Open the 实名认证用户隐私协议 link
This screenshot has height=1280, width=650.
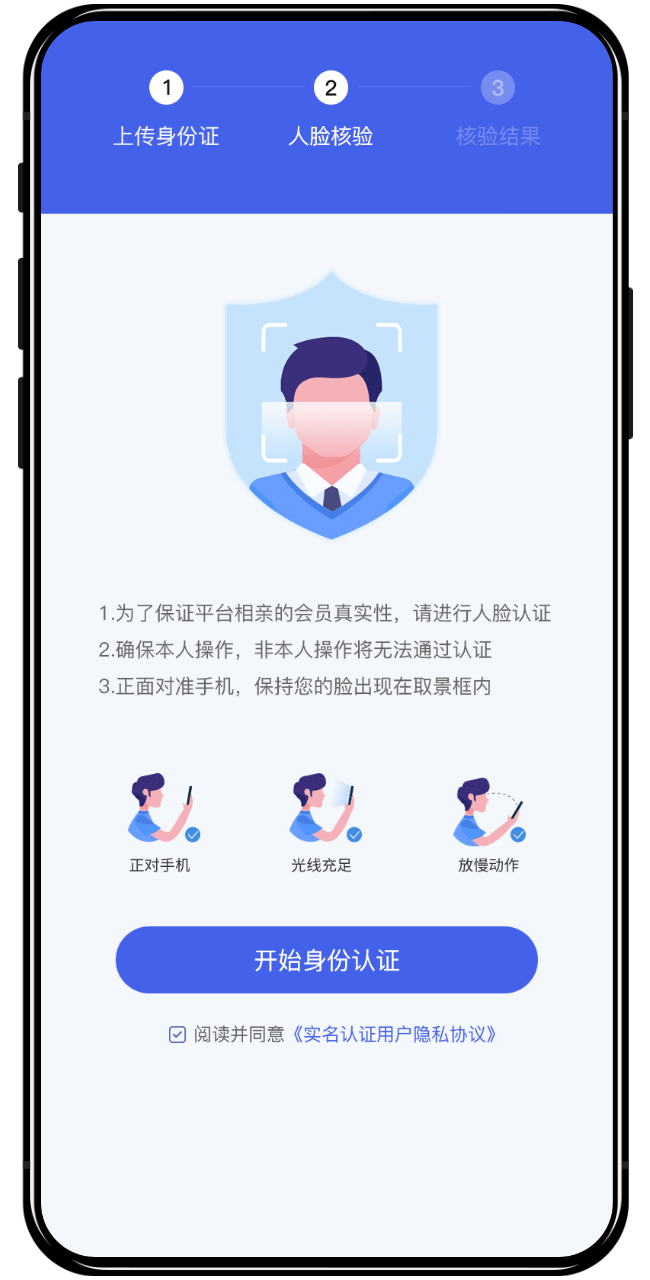[393, 1035]
